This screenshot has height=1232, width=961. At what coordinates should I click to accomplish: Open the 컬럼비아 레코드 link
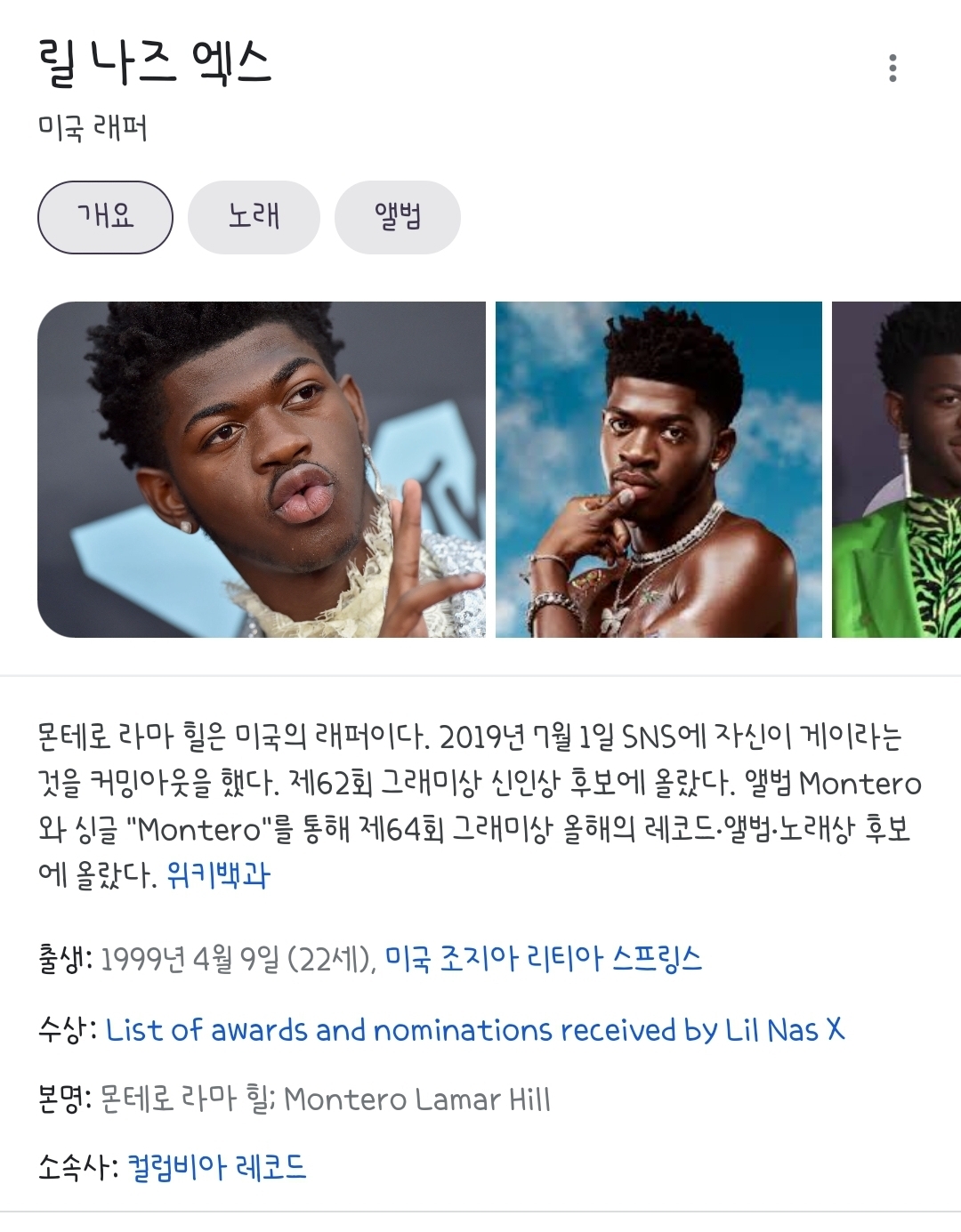[217, 1166]
